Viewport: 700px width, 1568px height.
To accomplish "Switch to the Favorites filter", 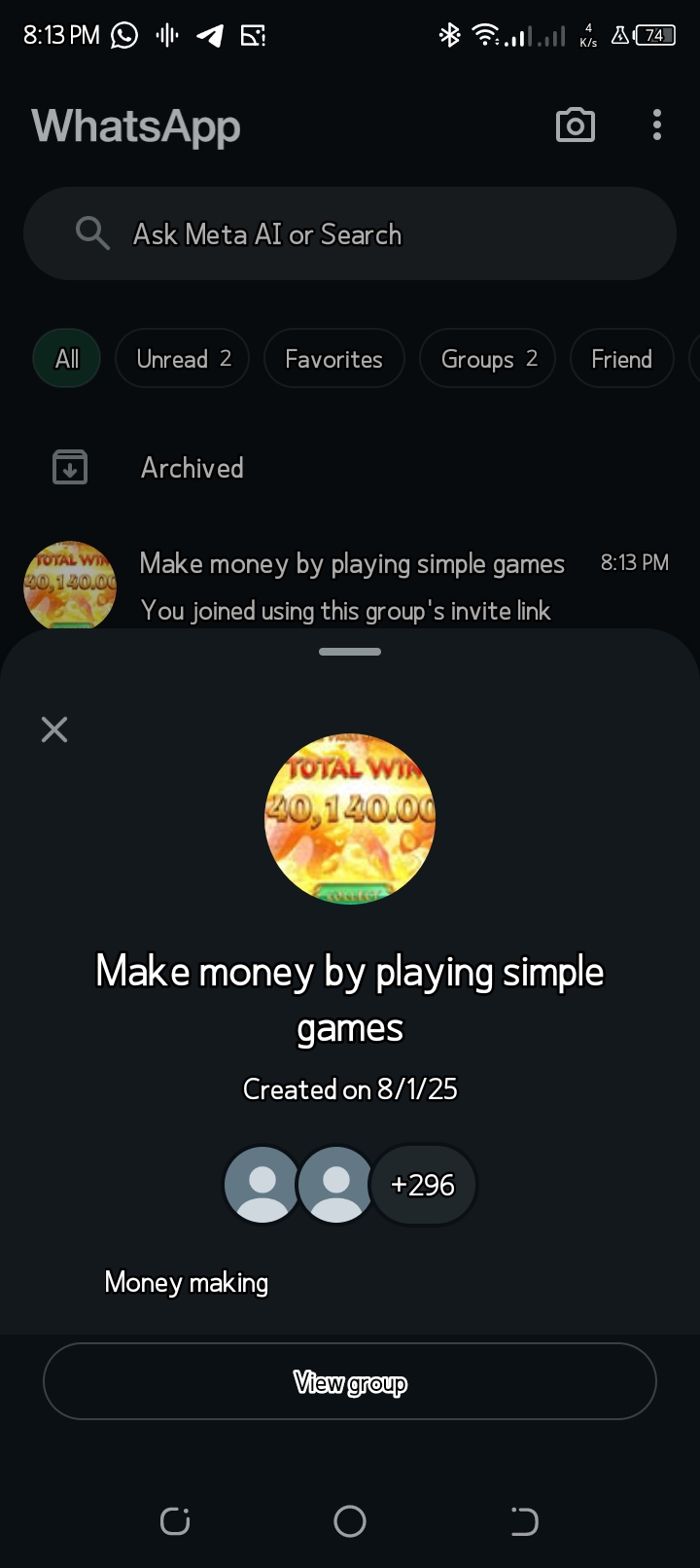I will 333,359.
